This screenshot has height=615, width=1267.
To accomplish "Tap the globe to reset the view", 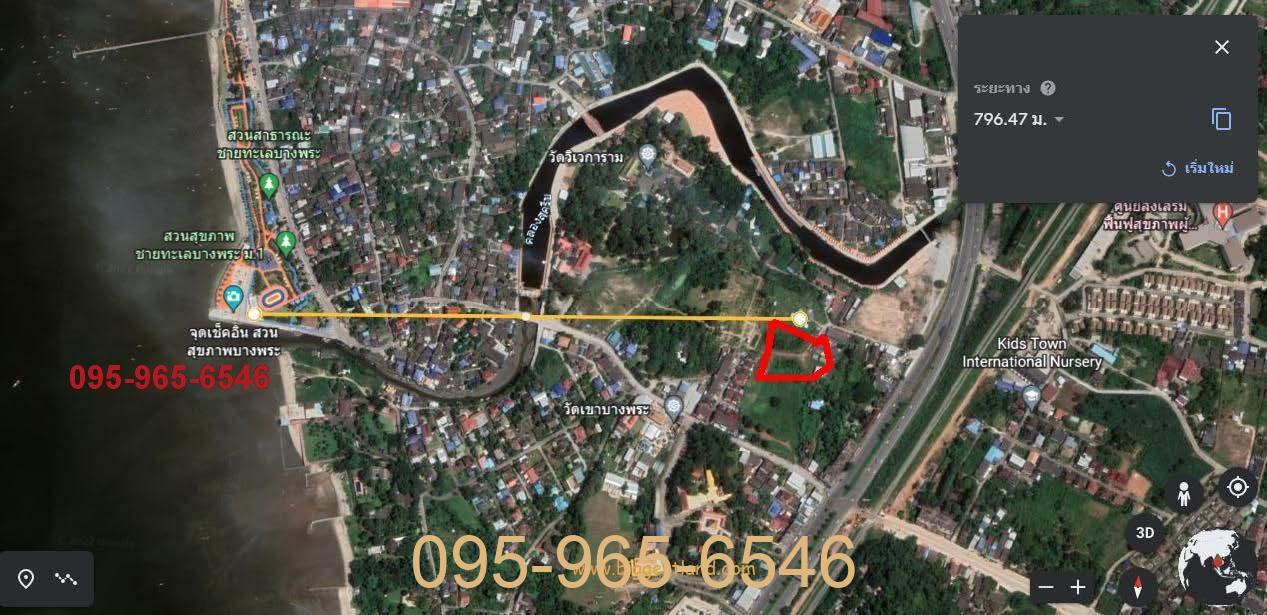I will (x=1216, y=564).
